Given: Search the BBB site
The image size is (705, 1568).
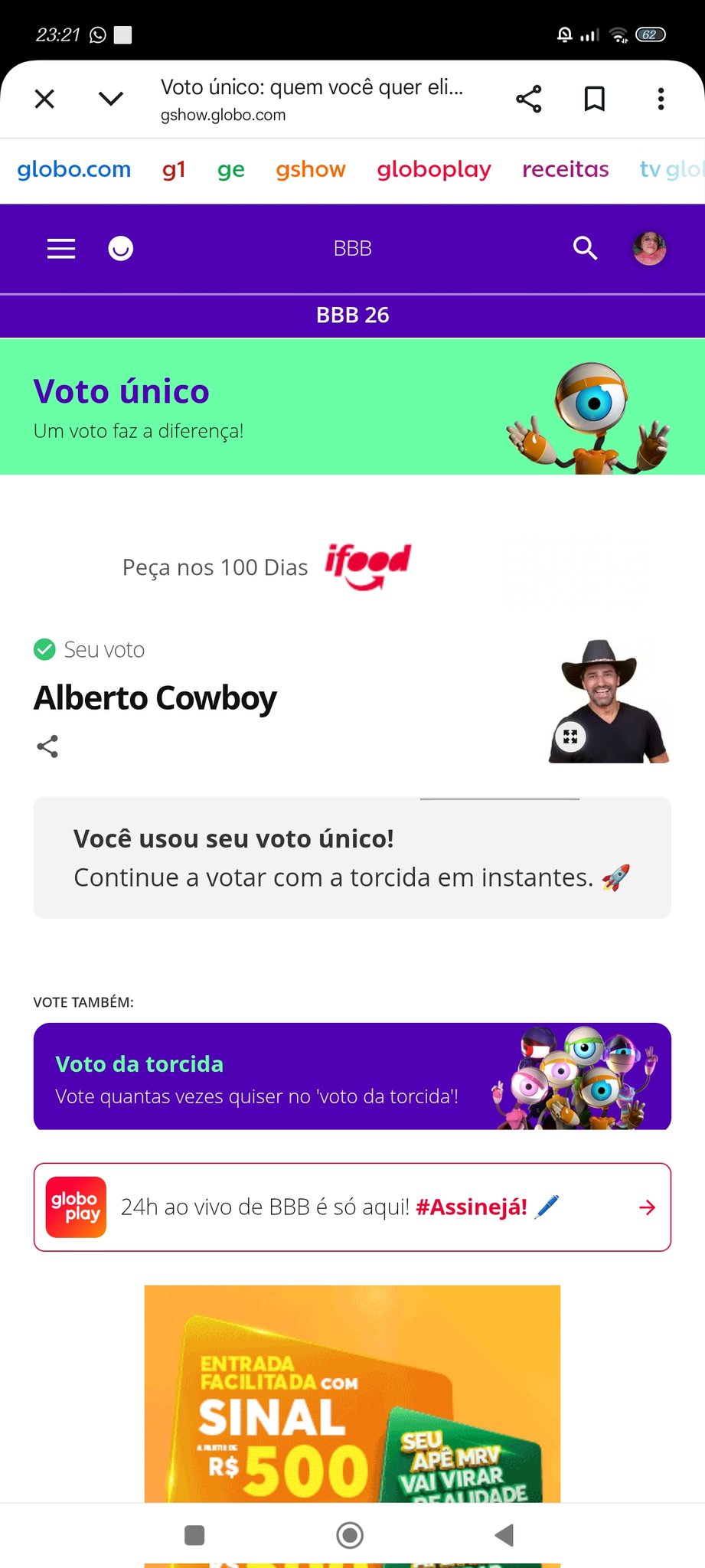Looking at the screenshot, I should click(585, 249).
